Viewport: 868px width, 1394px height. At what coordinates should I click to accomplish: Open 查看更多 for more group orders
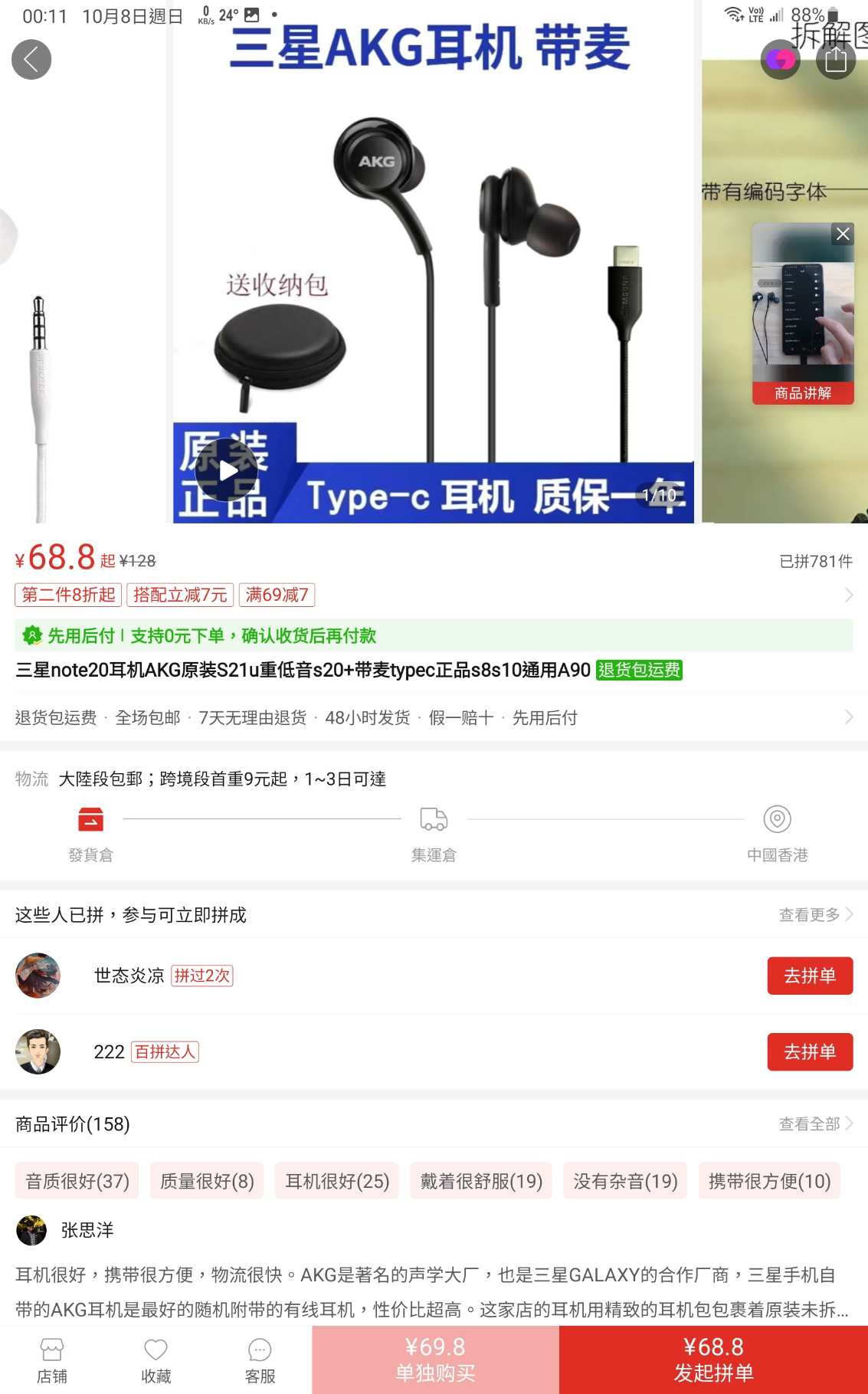(808, 914)
